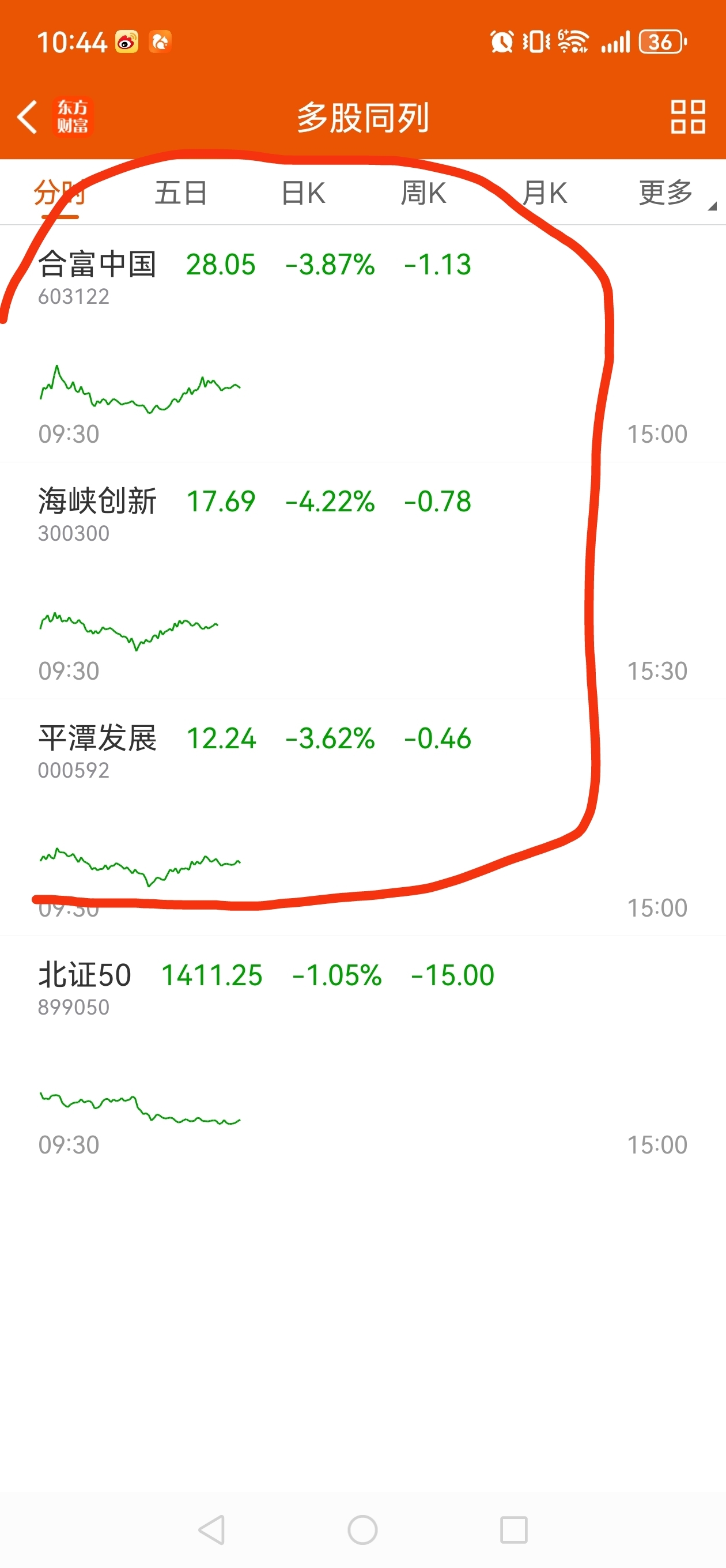Viewport: 726px width, 1568px height.
Task: Select the 周K chart tab
Action: (x=423, y=194)
